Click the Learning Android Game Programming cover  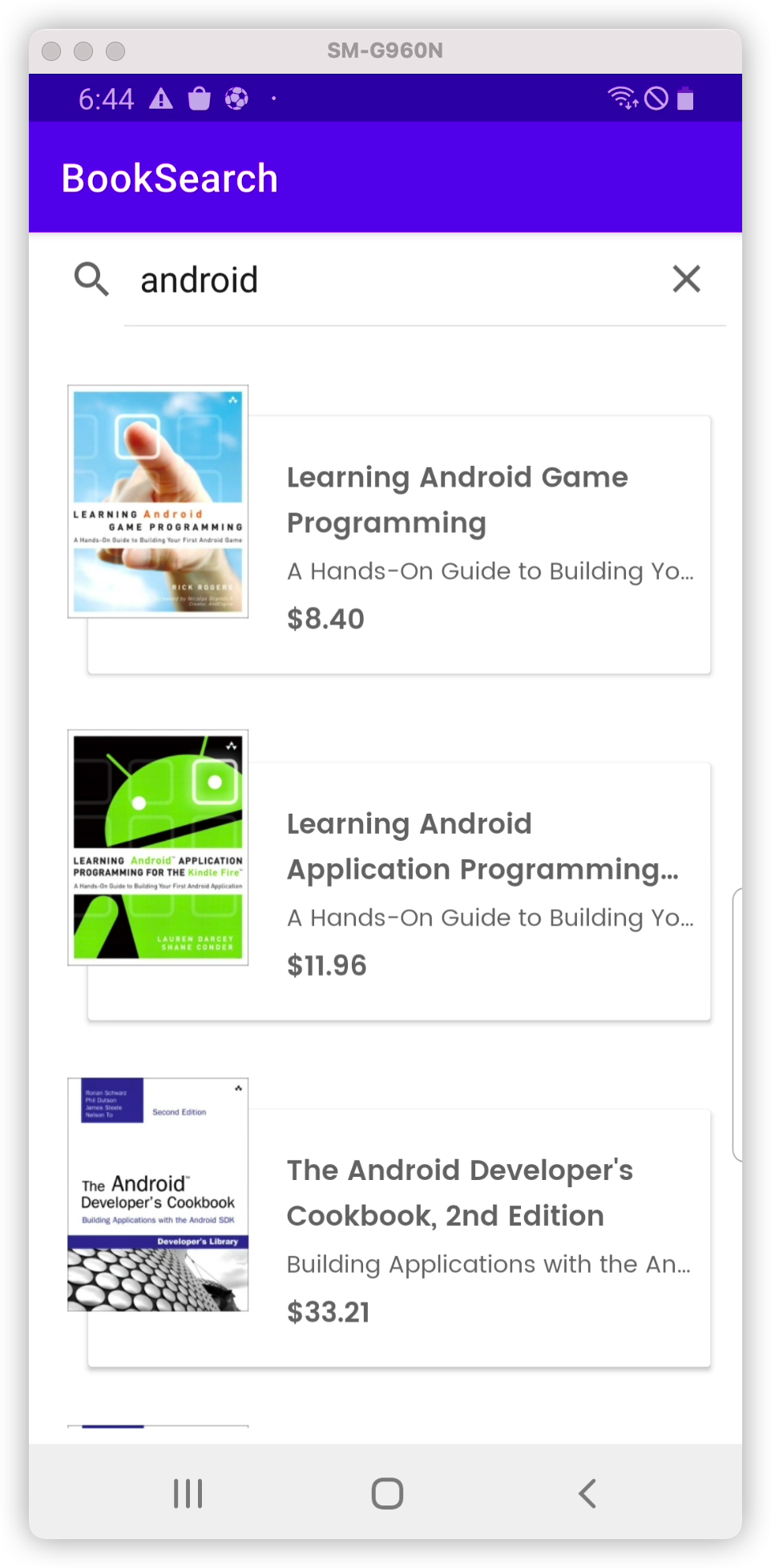click(x=157, y=502)
